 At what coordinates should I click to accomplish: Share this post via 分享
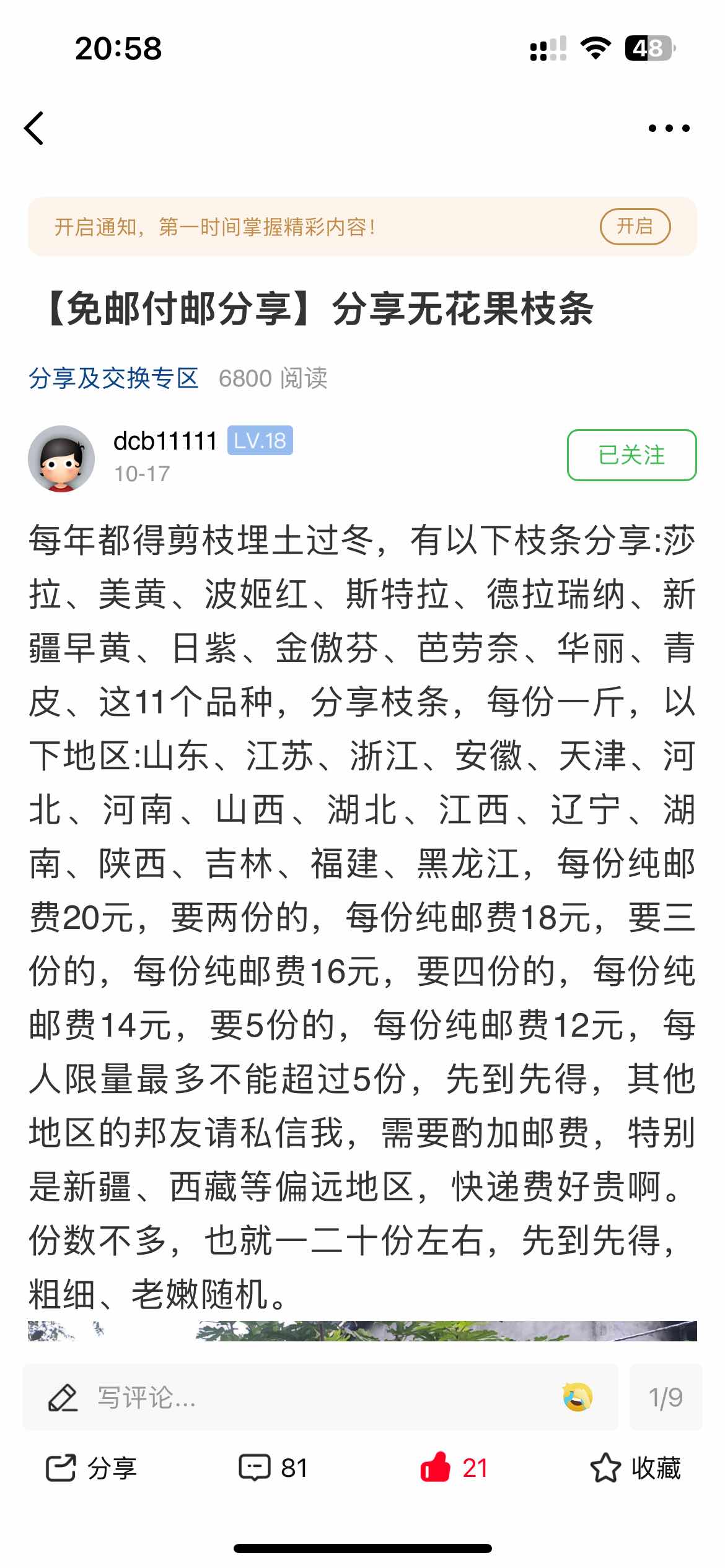click(92, 1468)
